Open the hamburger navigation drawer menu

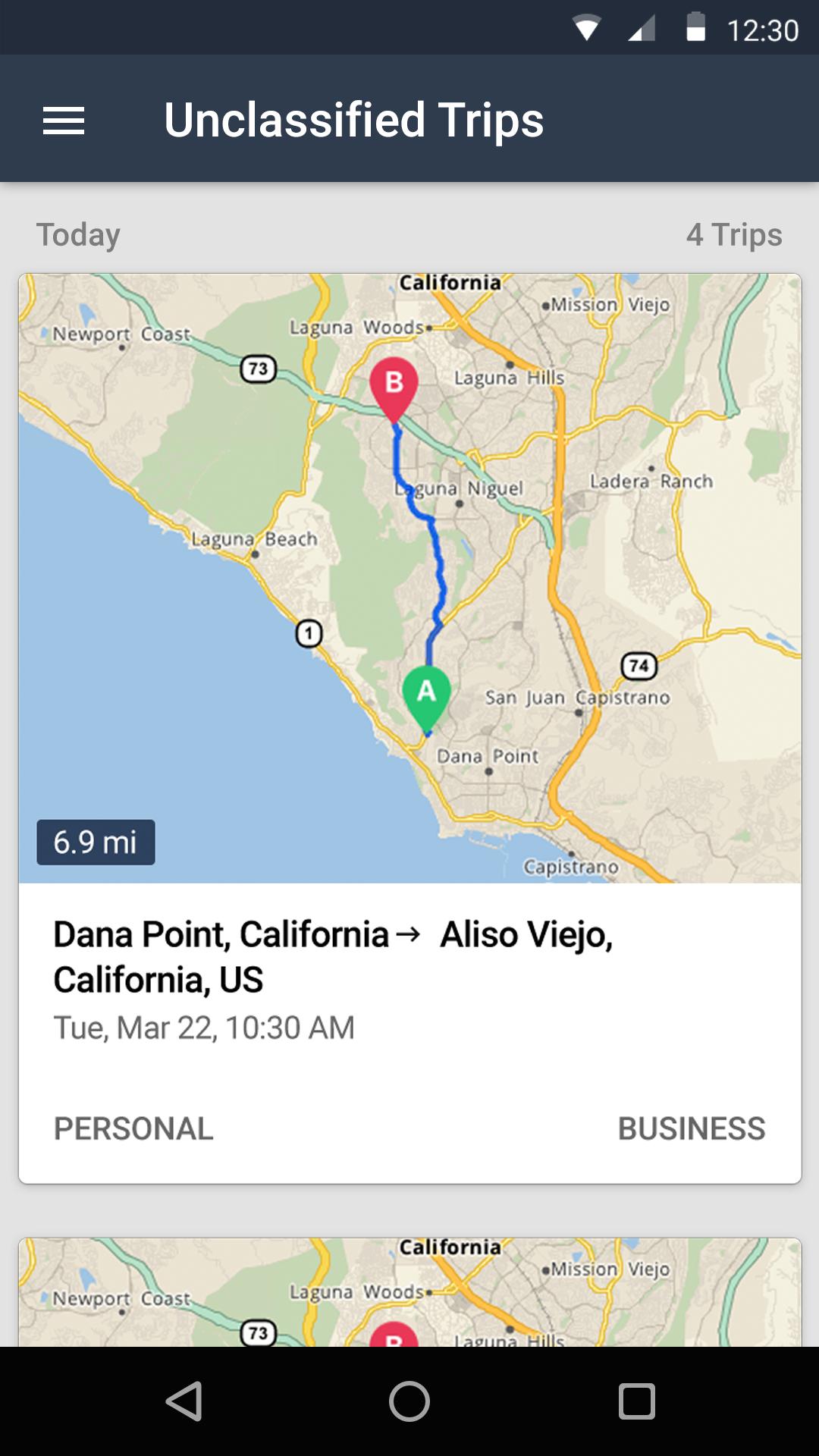point(64,121)
